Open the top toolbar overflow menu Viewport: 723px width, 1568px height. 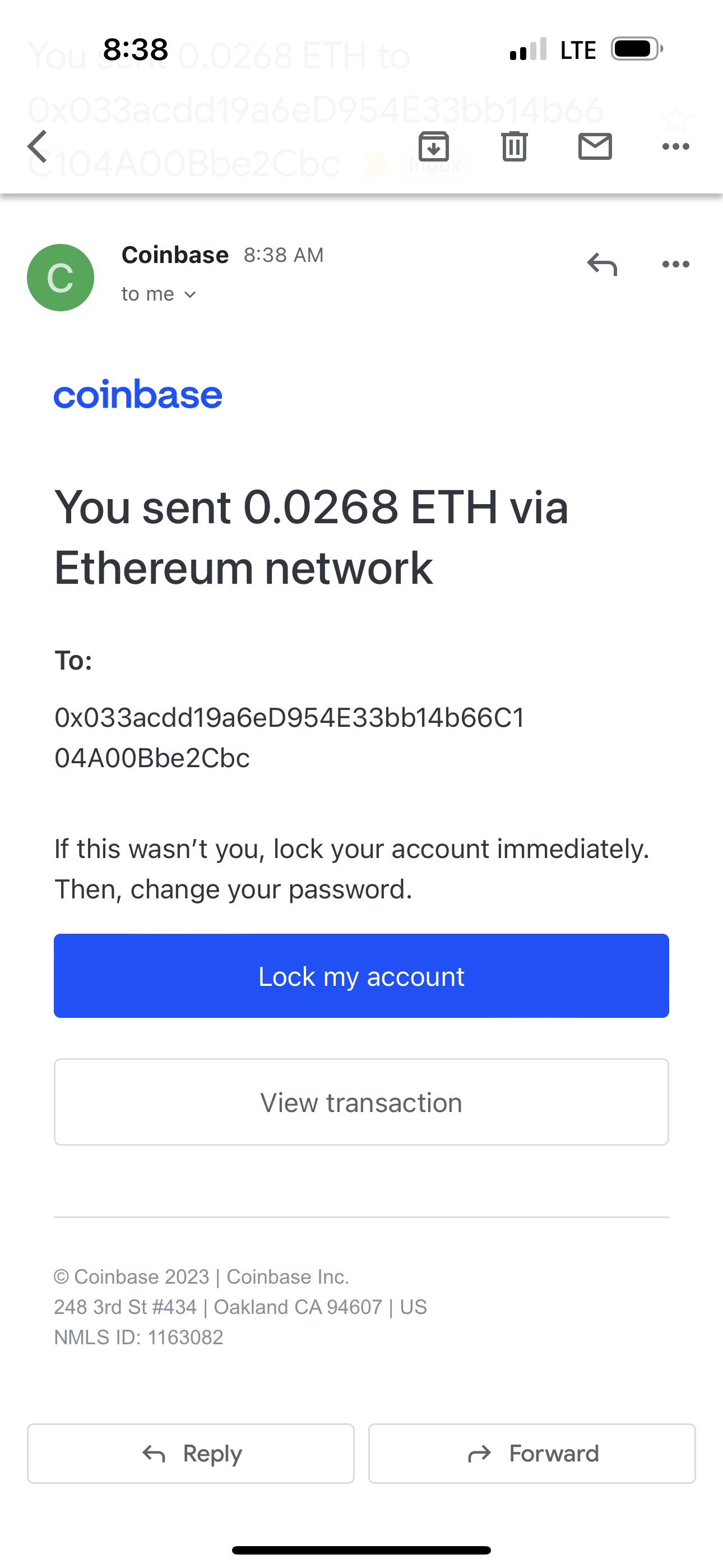(675, 147)
